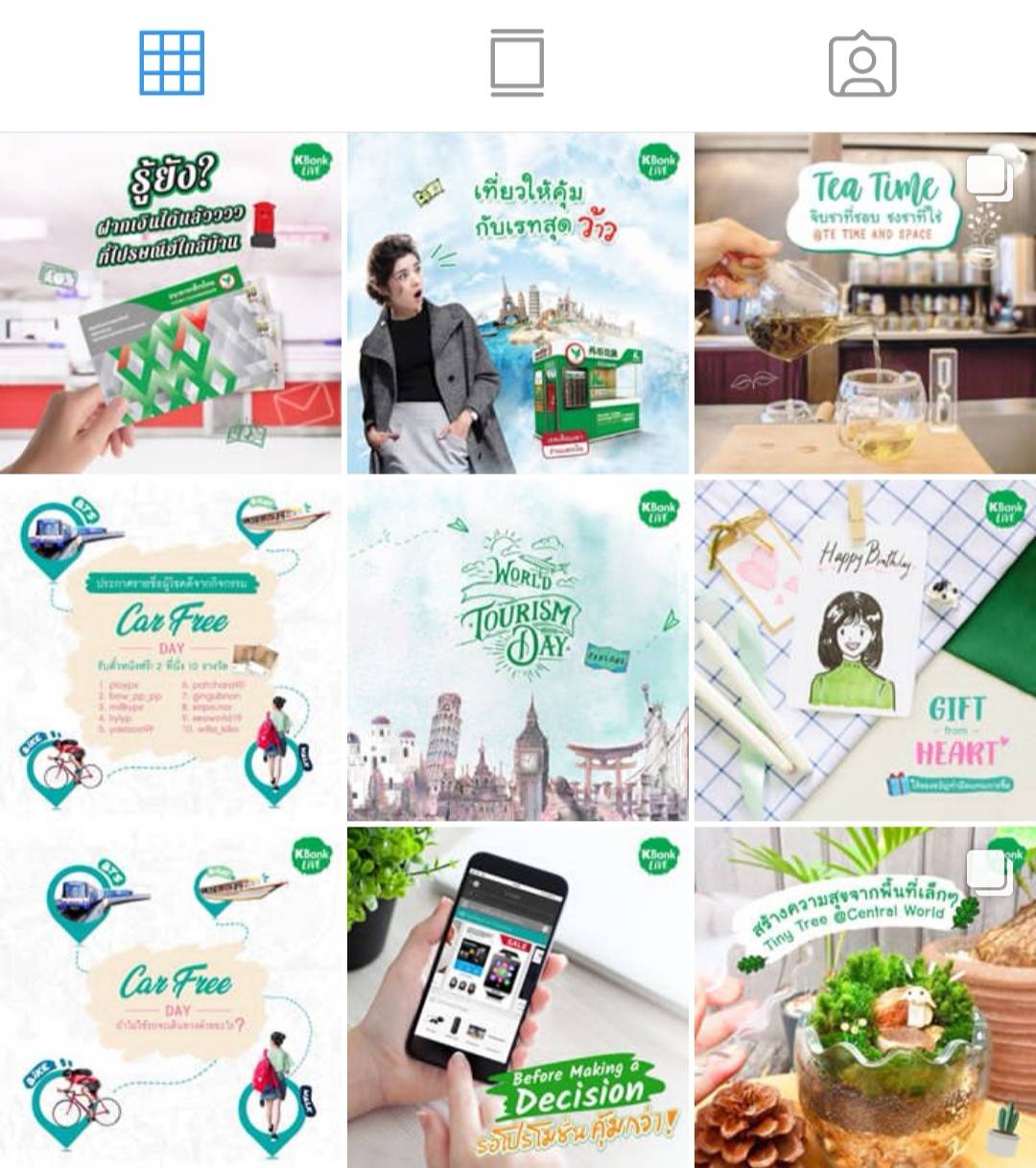
Task: Open the tagged photos tab
Action: pyautogui.click(x=862, y=64)
